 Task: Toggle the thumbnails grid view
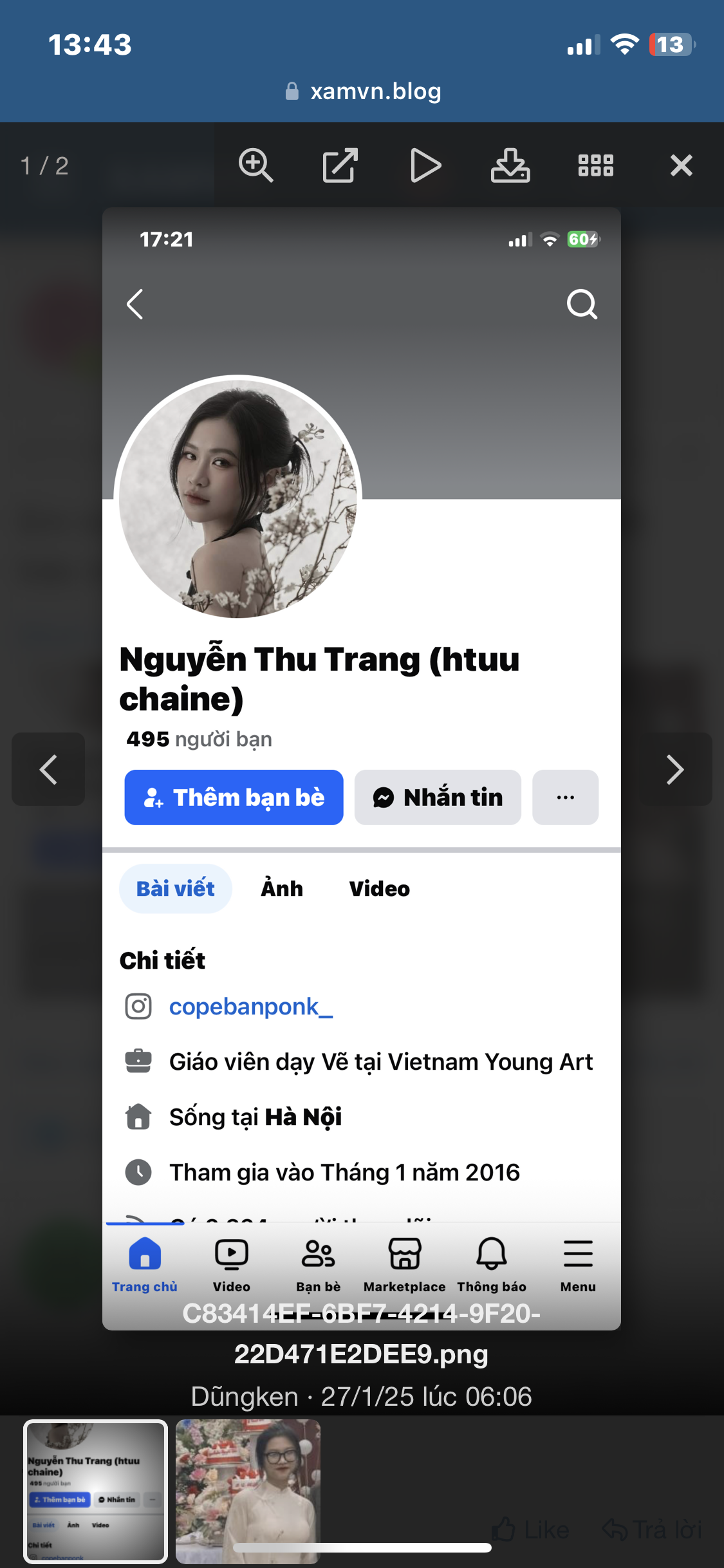pos(595,165)
